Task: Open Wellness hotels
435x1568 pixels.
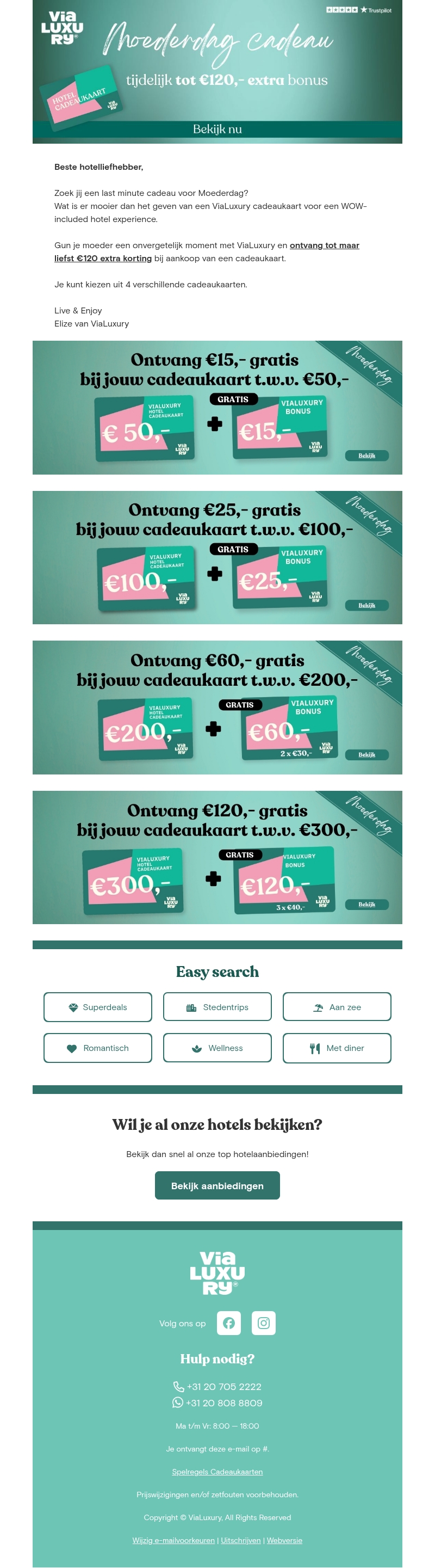Action: 217,1048
